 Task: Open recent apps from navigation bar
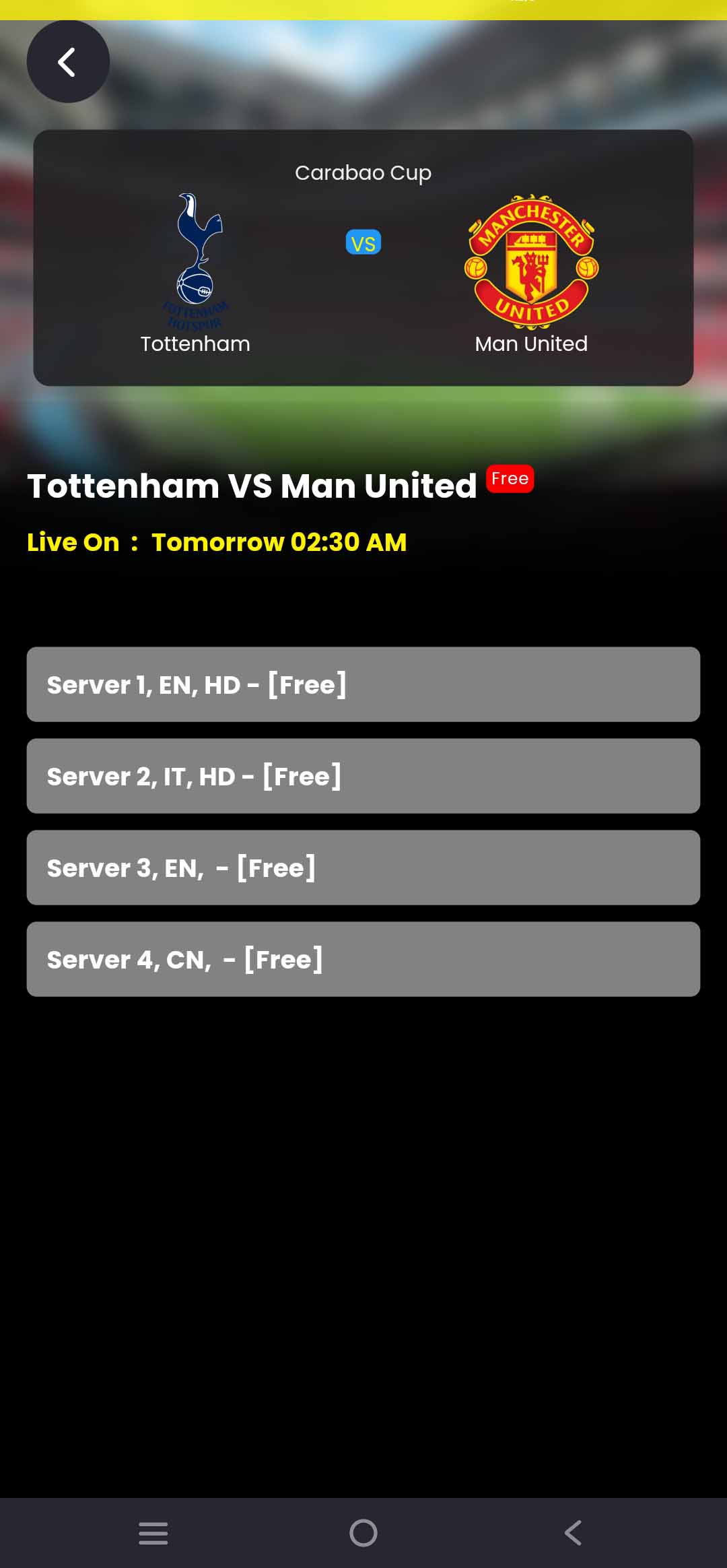tap(153, 1533)
